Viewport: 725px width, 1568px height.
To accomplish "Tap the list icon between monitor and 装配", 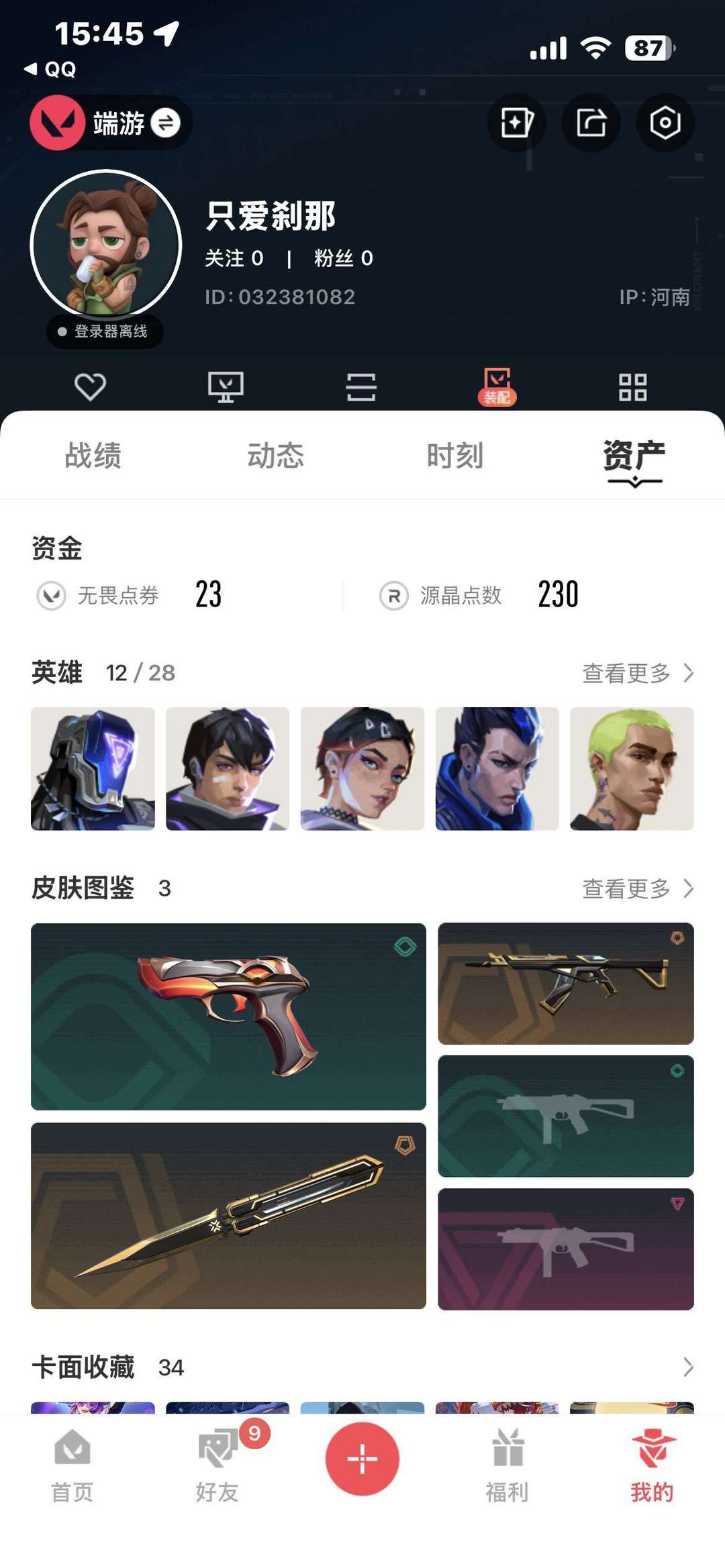I will point(362,386).
